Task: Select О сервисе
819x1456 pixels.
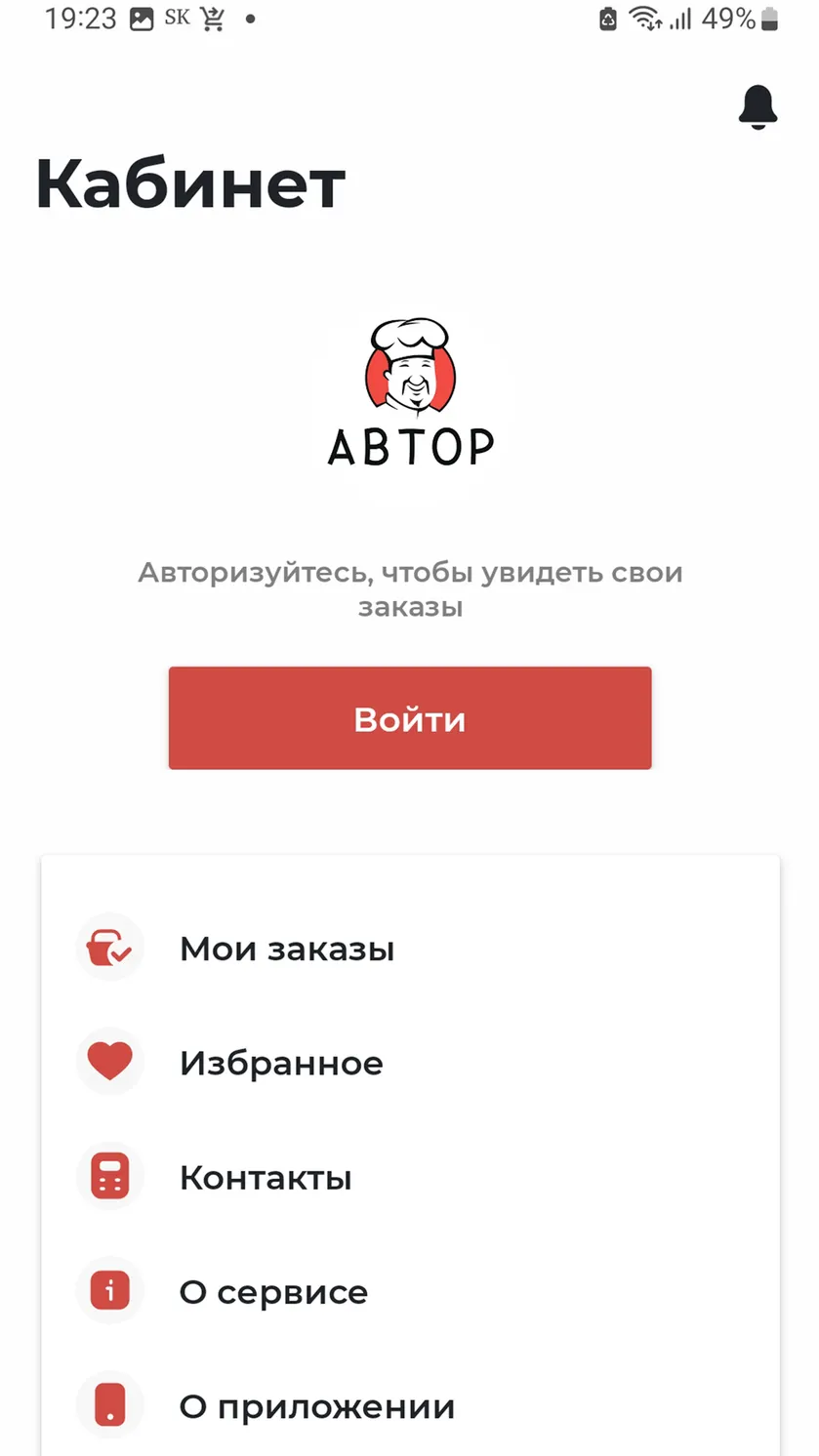Action: point(410,1291)
